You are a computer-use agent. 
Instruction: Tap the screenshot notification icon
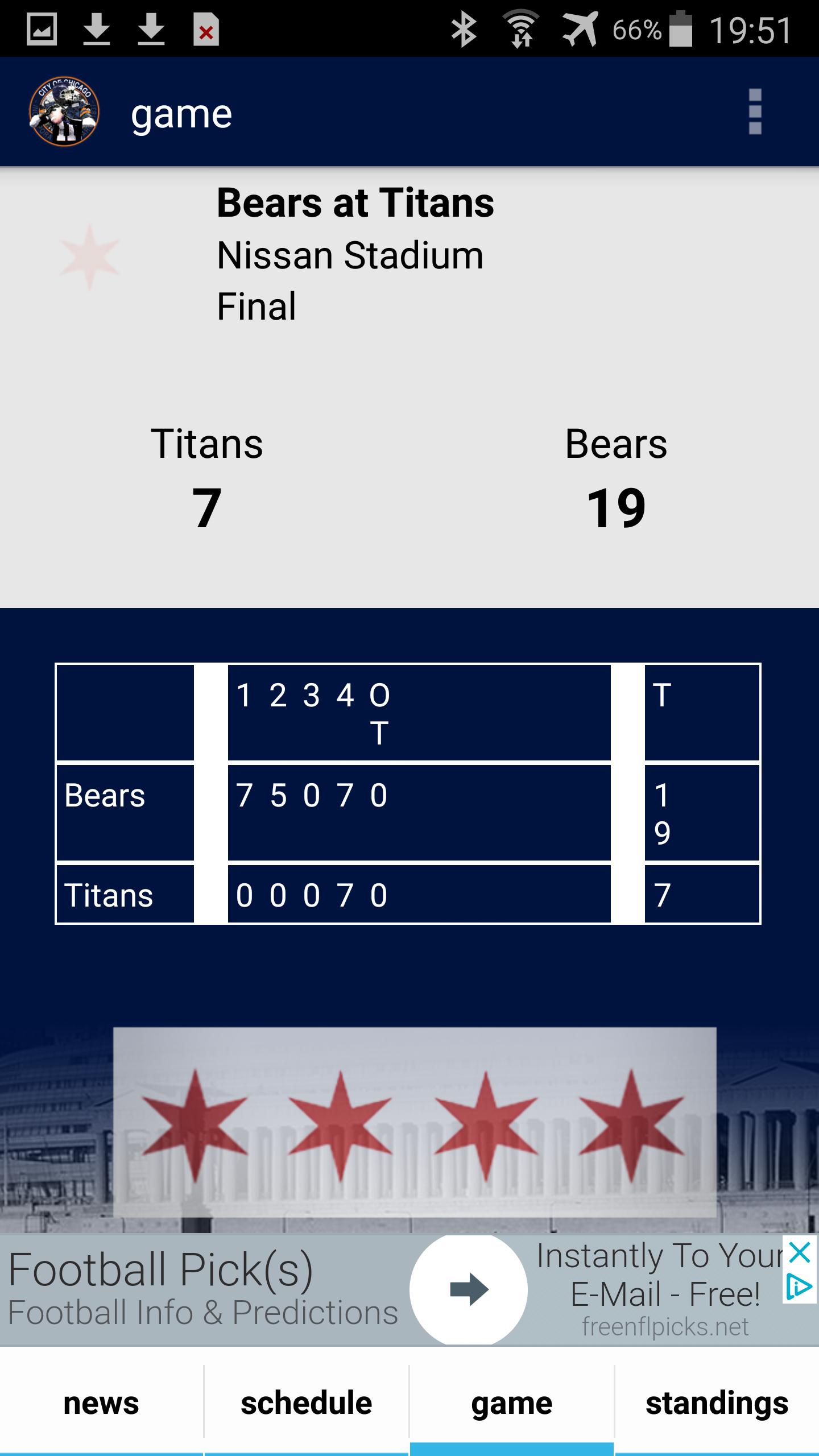(43, 27)
